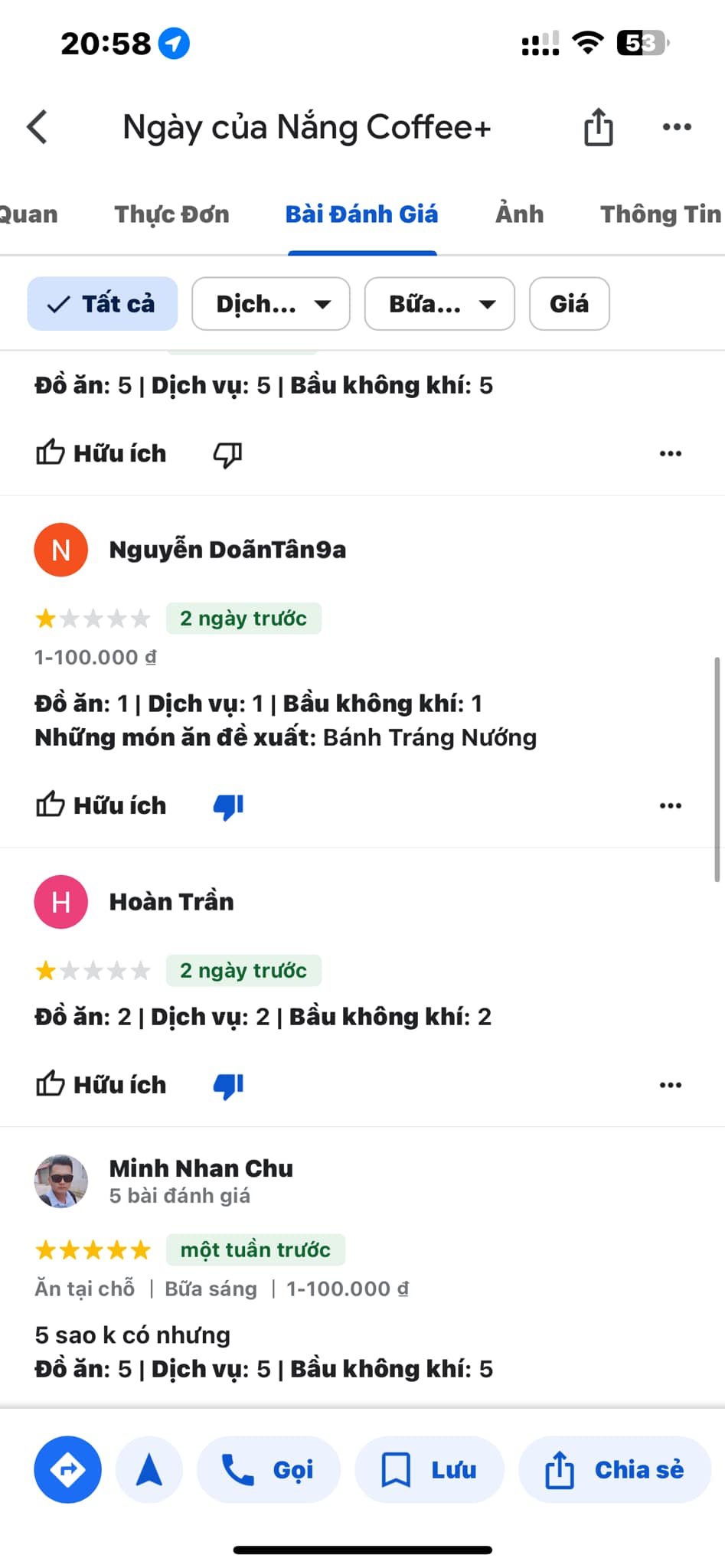The width and height of the screenshot is (725, 1568).
Task: Remove dislike on Nguyễn DoãnTân9a's review
Action: pos(228,806)
